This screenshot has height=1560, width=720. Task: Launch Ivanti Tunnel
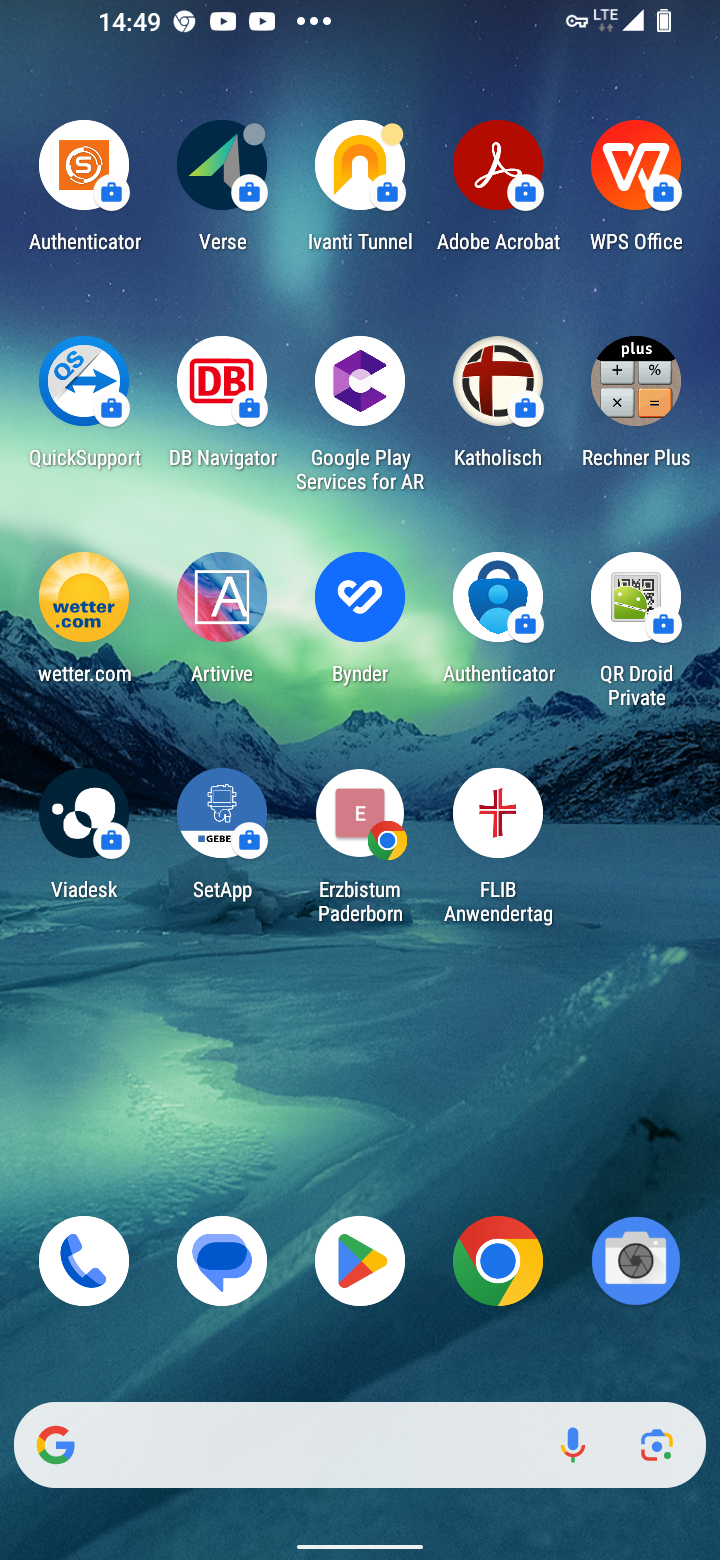pos(360,166)
